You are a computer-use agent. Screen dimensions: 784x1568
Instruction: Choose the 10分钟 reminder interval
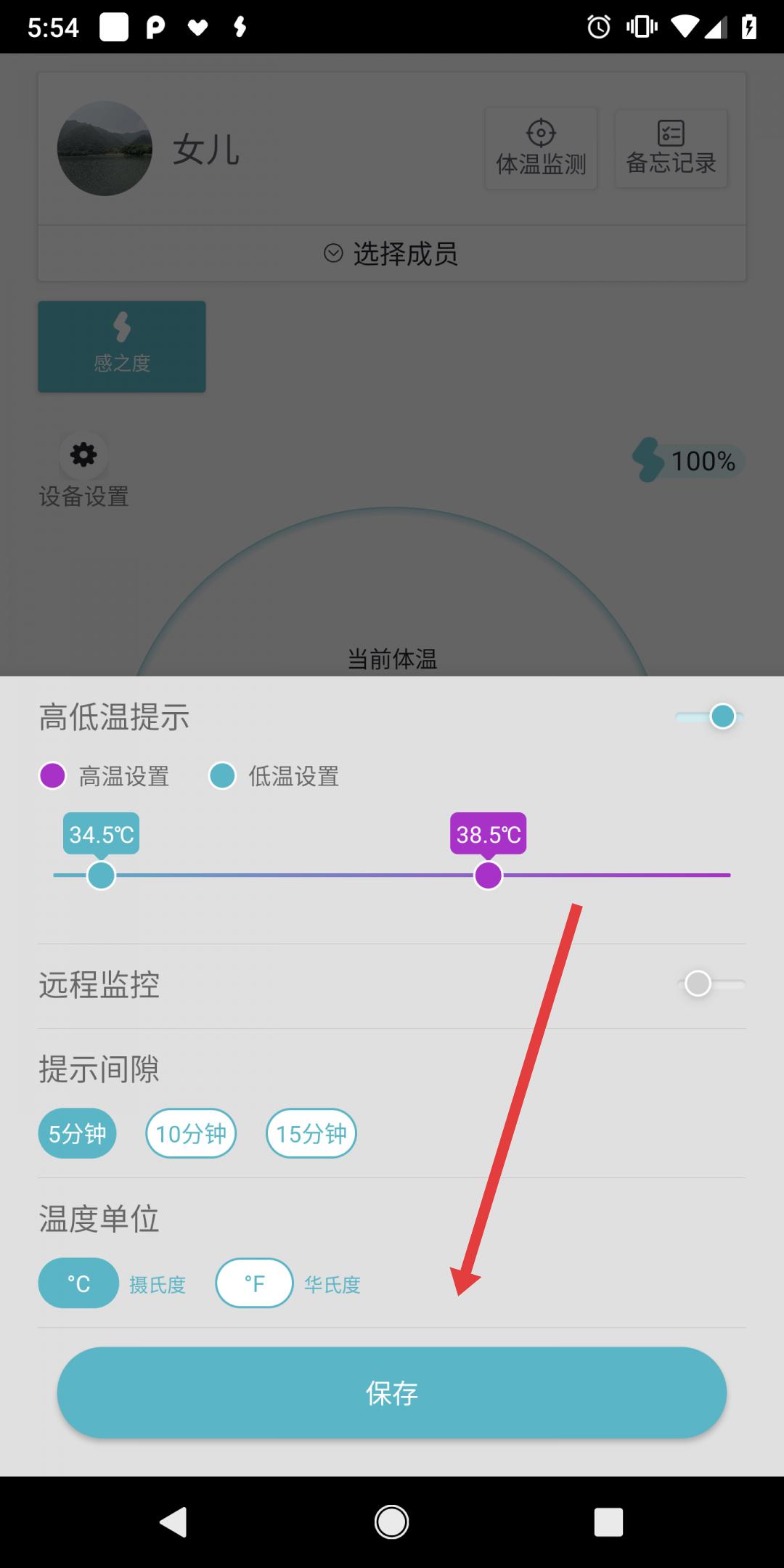191,1133
